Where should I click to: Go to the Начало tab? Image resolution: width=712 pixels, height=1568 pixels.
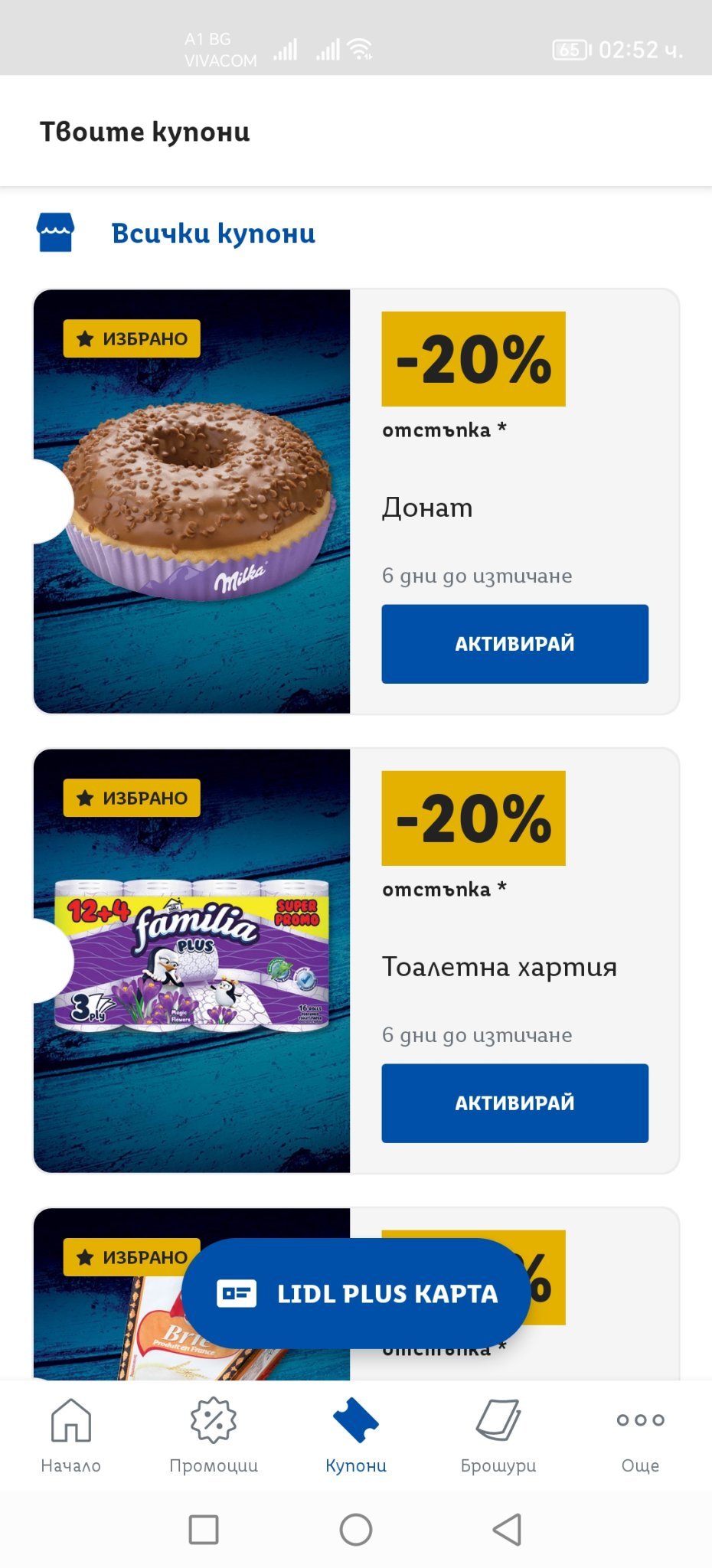point(70,1436)
